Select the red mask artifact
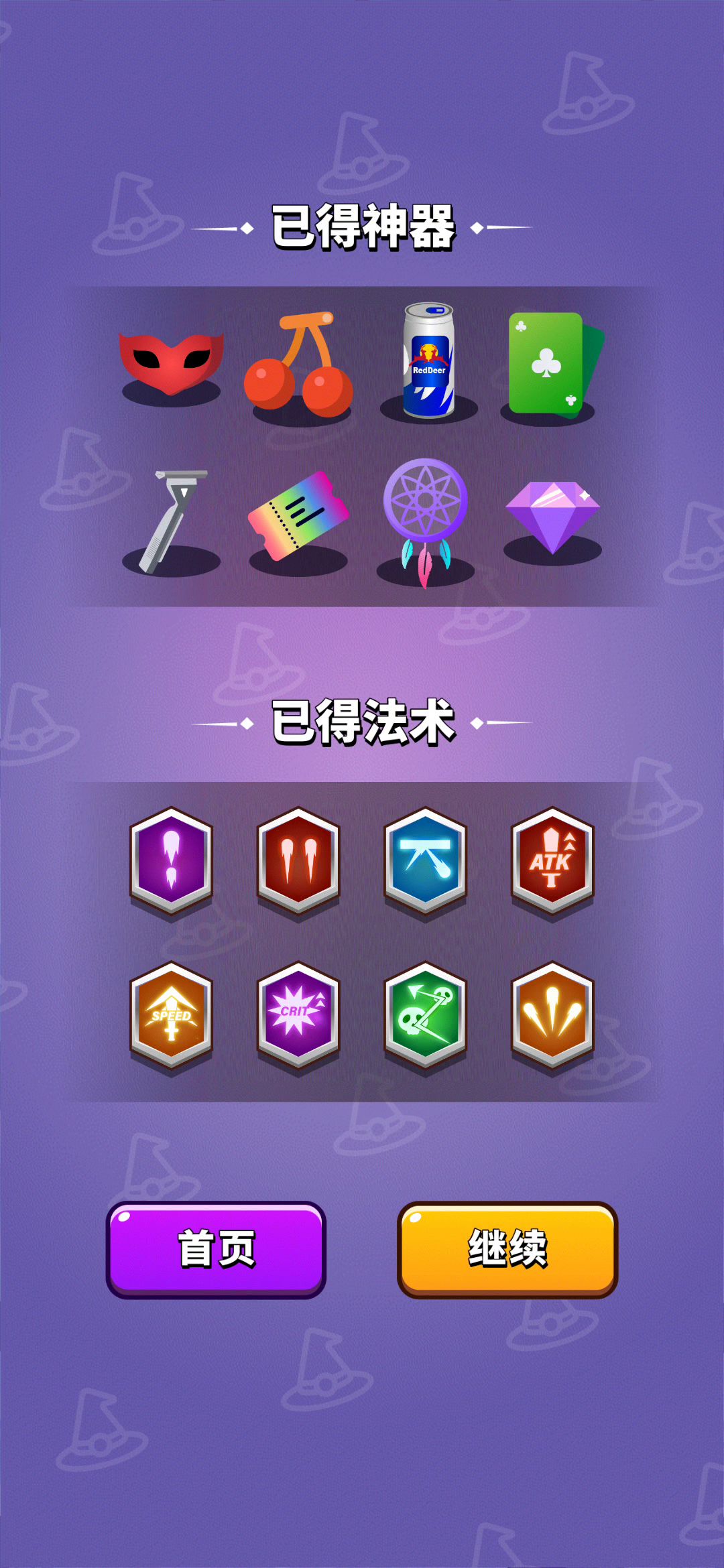The width and height of the screenshot is (724, 1568). (171, 363)
